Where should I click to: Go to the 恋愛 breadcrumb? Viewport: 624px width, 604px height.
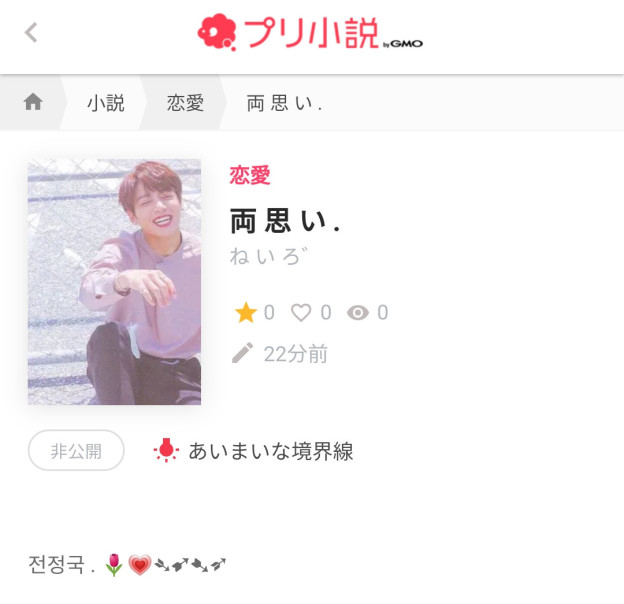(185, 103)
